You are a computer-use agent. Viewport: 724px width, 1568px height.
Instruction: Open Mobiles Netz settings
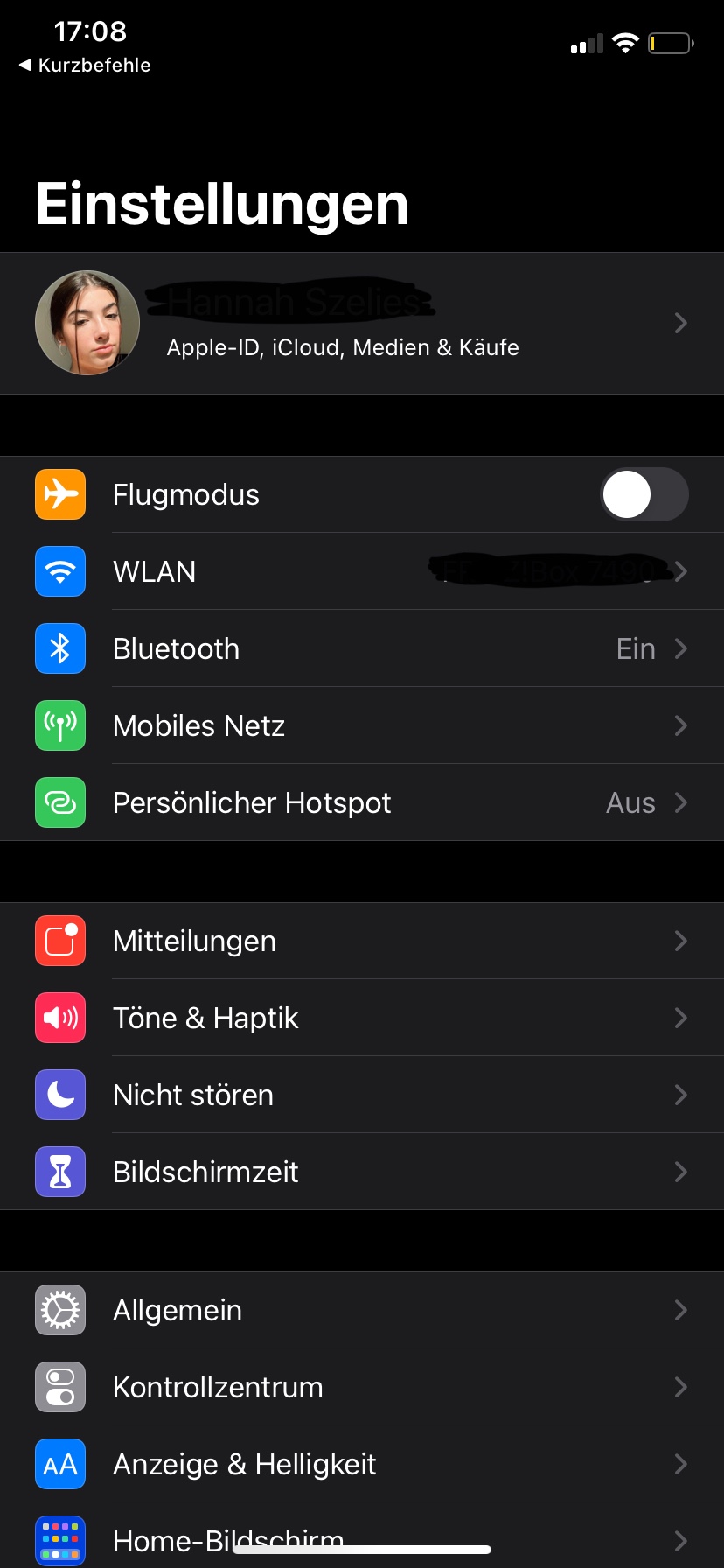point(362,725)
